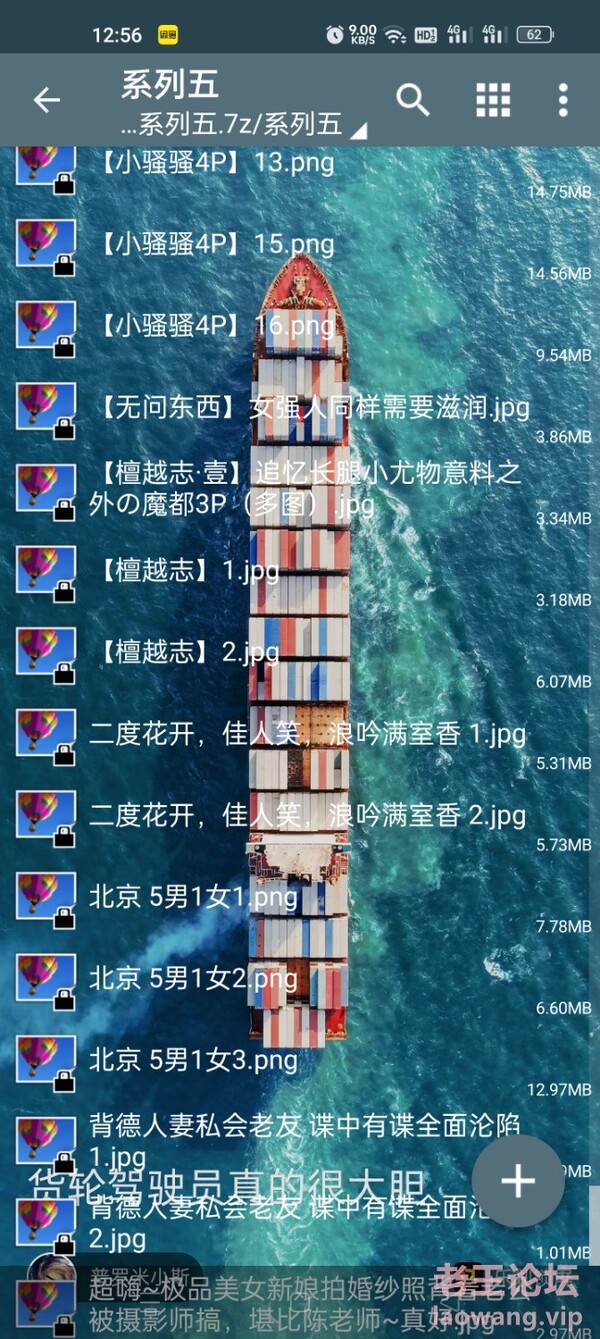Go back using the top-left arrow

[46, 100]
